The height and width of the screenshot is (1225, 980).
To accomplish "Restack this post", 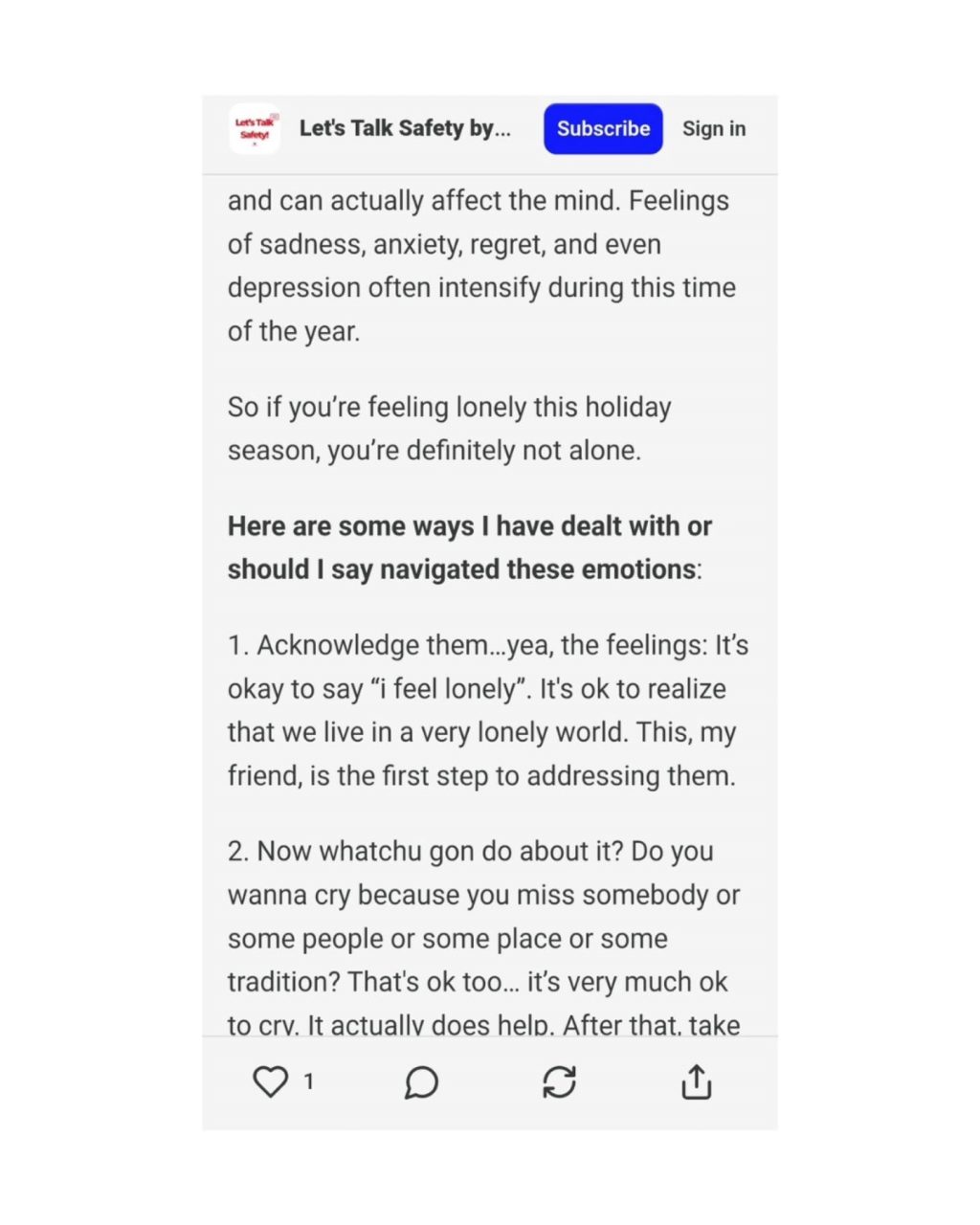I will click(x=559, y=1082).
